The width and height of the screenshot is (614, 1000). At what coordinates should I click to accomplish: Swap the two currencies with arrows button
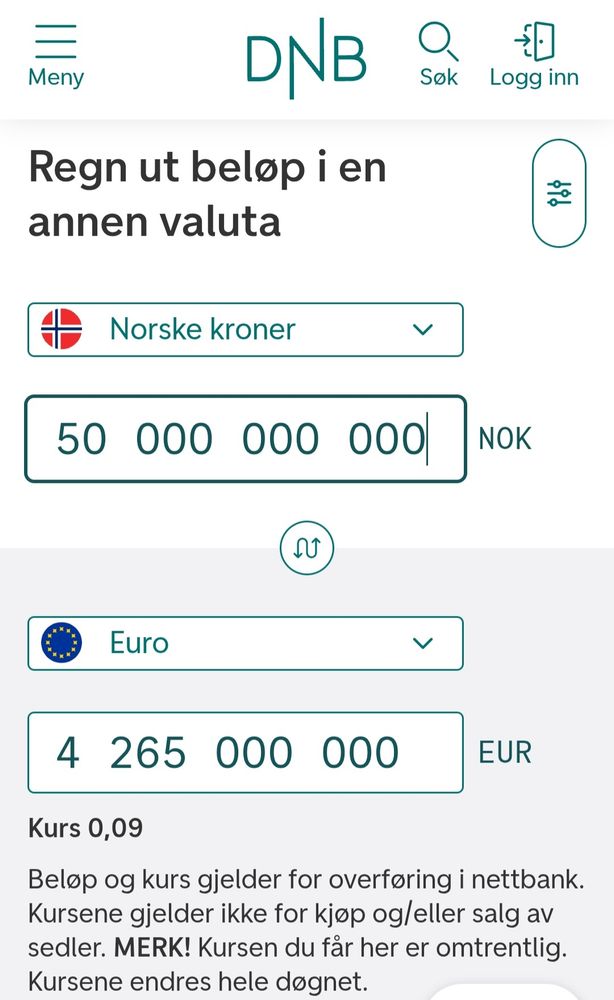(x=307, y=548)
